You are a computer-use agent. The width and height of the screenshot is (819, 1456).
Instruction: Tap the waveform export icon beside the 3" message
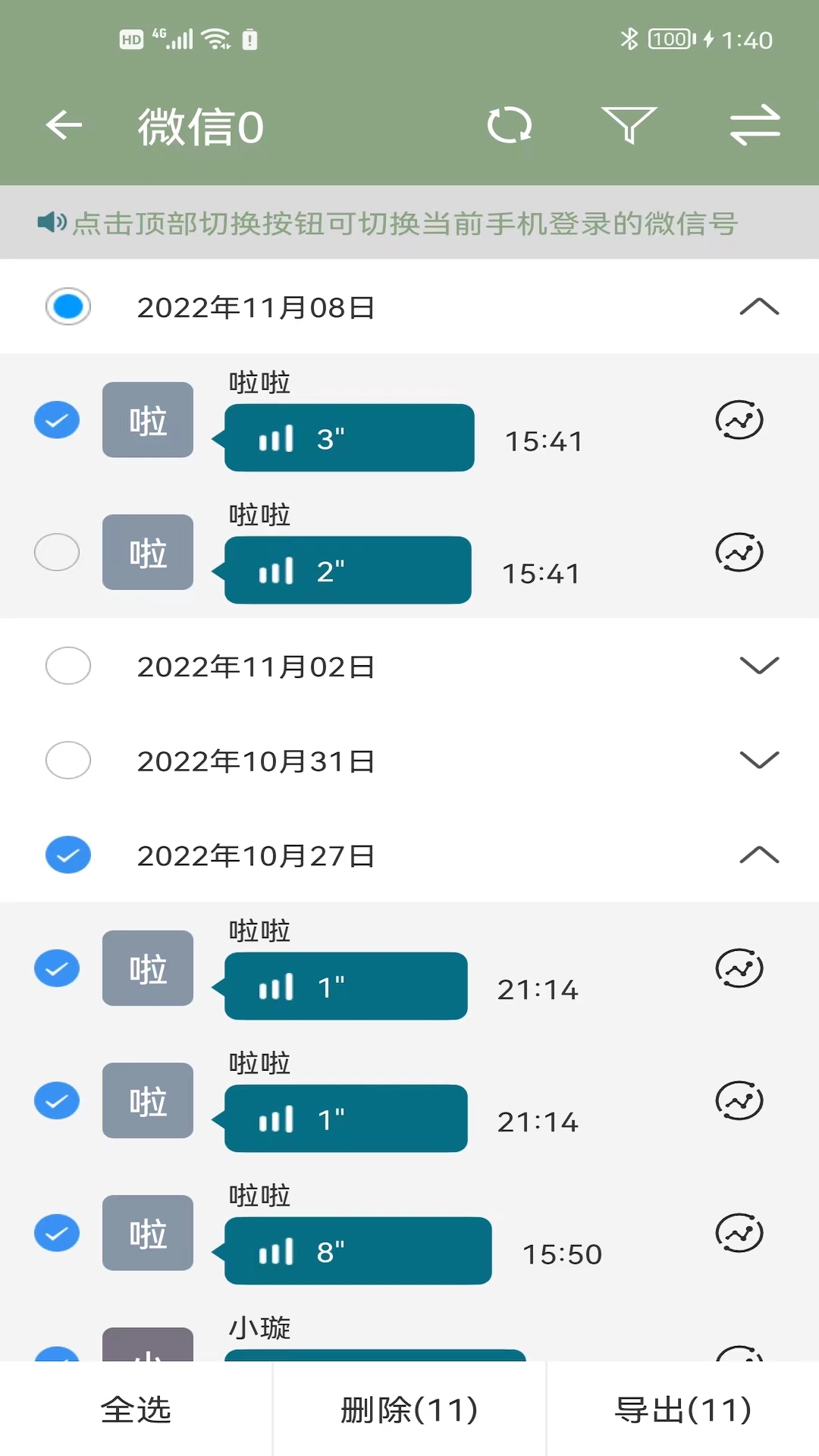click(x=739, y=419)
